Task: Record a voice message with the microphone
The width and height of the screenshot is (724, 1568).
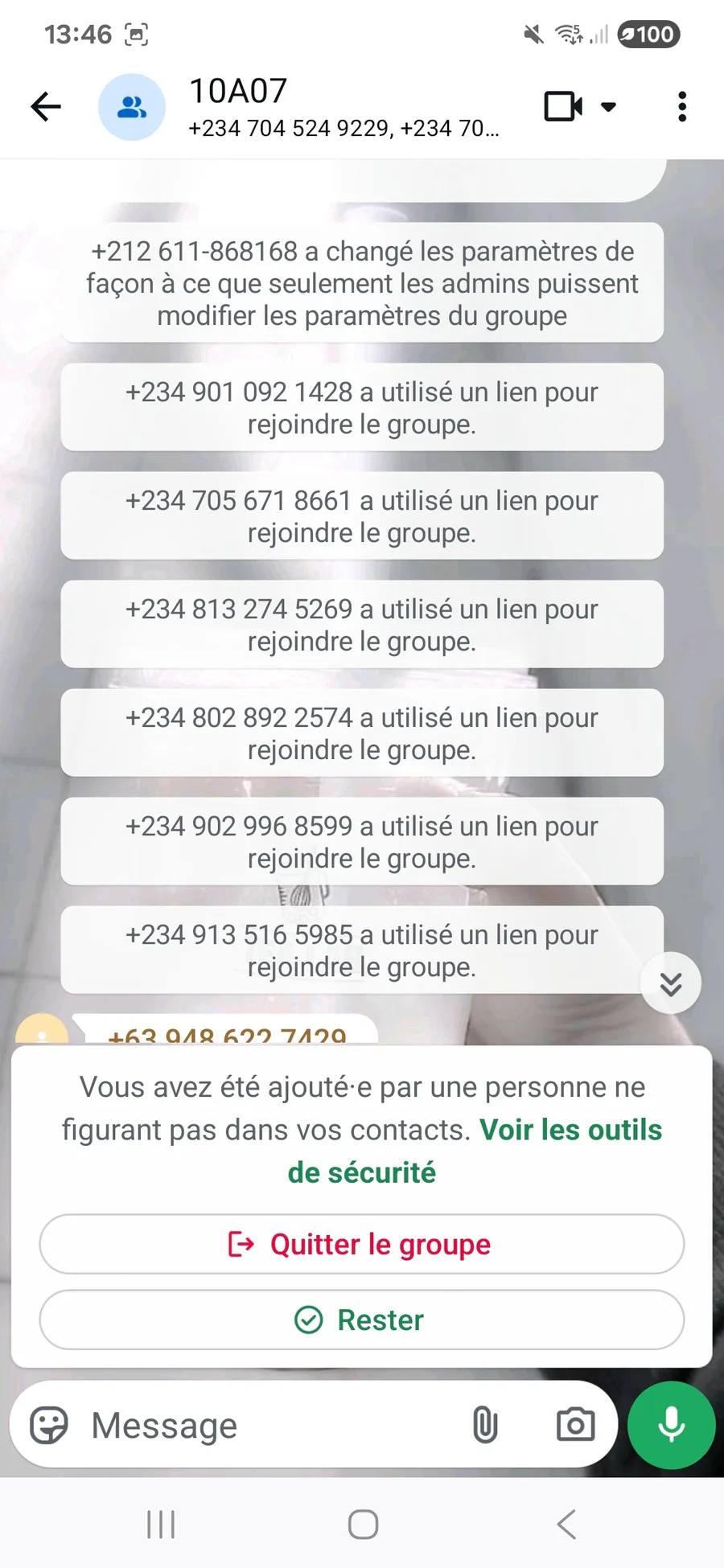Action: (671, 1426)
